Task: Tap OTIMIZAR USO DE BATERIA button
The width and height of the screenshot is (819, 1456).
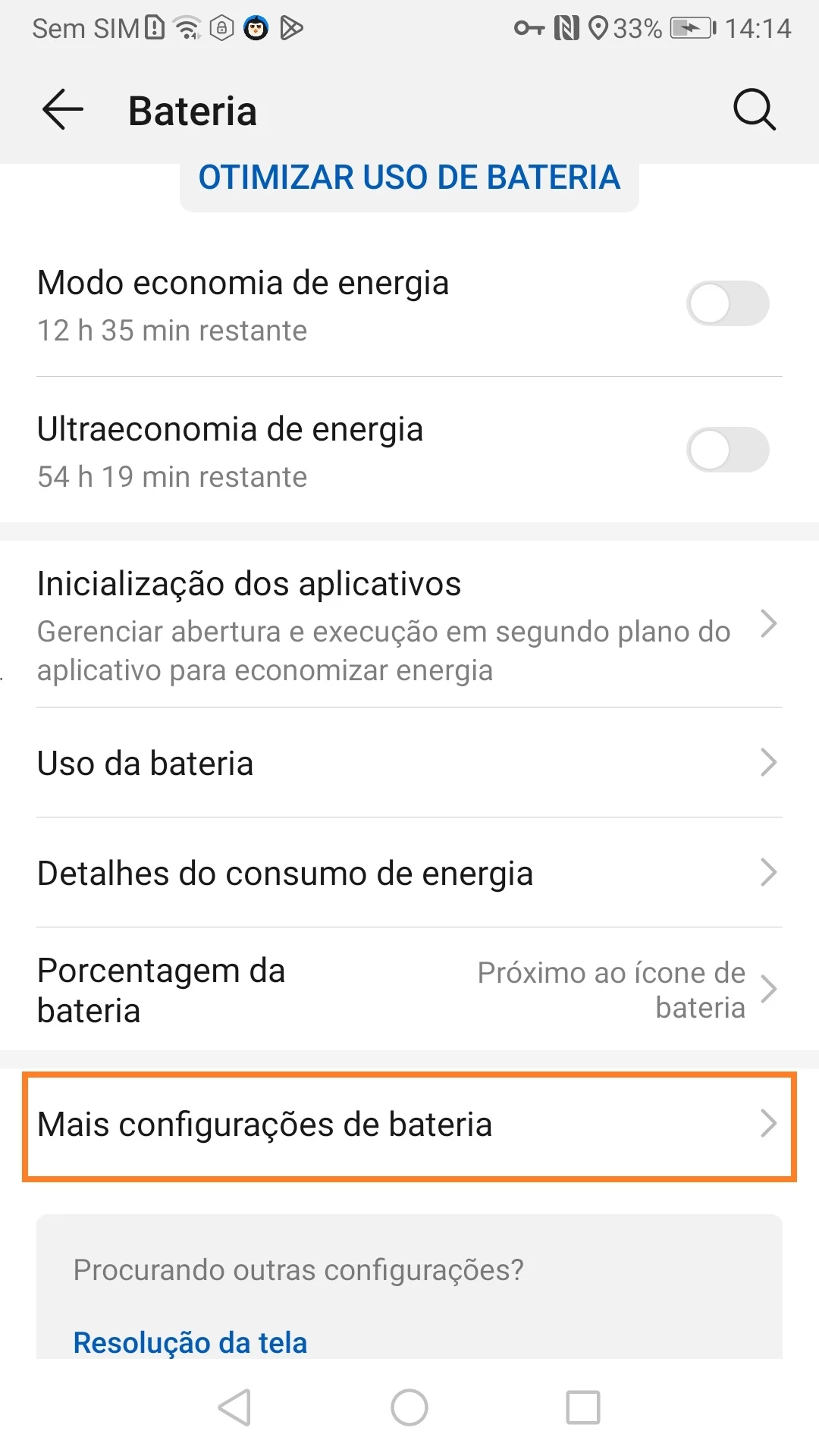Action: pos(409,179)
